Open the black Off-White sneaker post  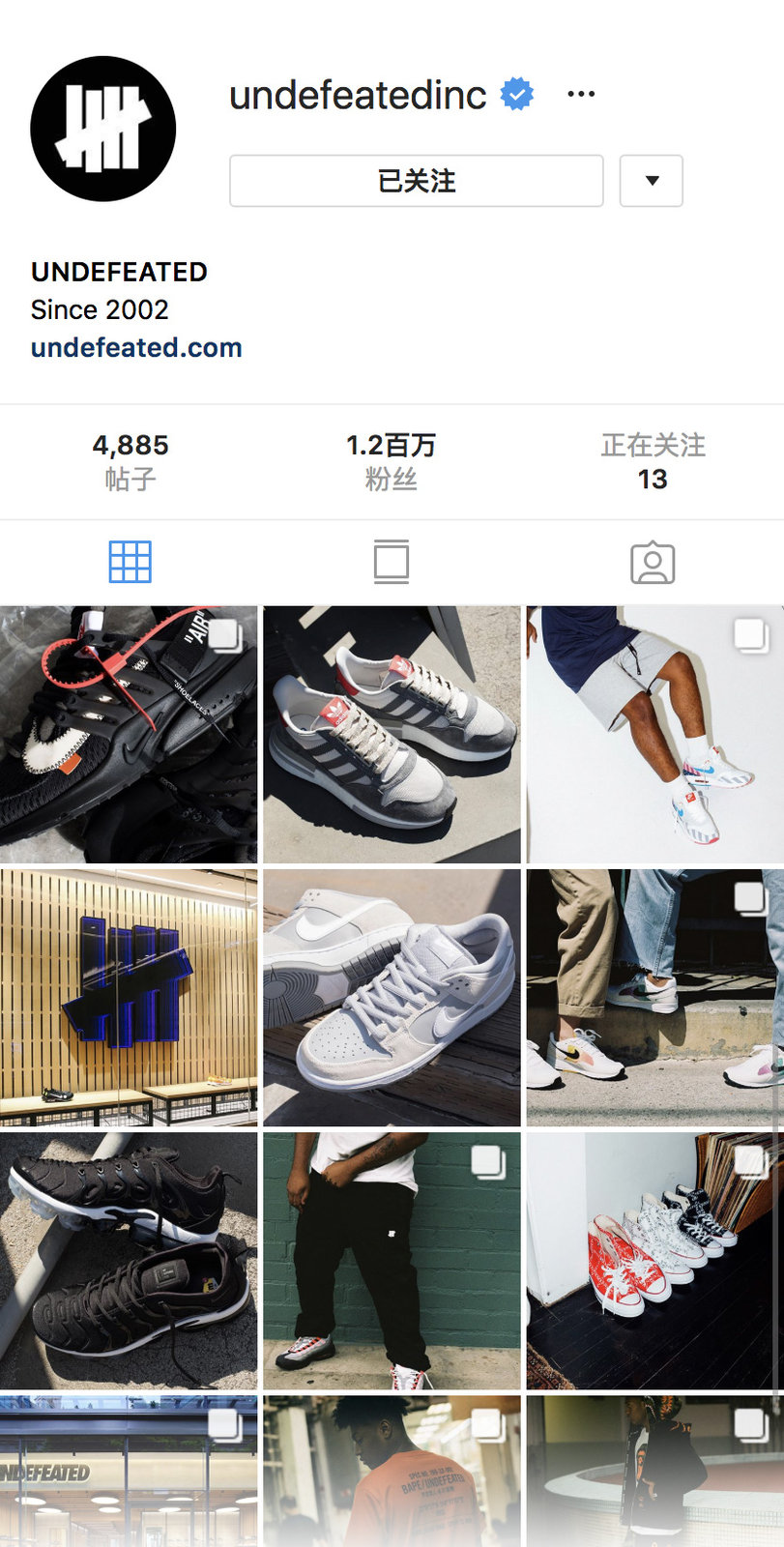[129, 735]
